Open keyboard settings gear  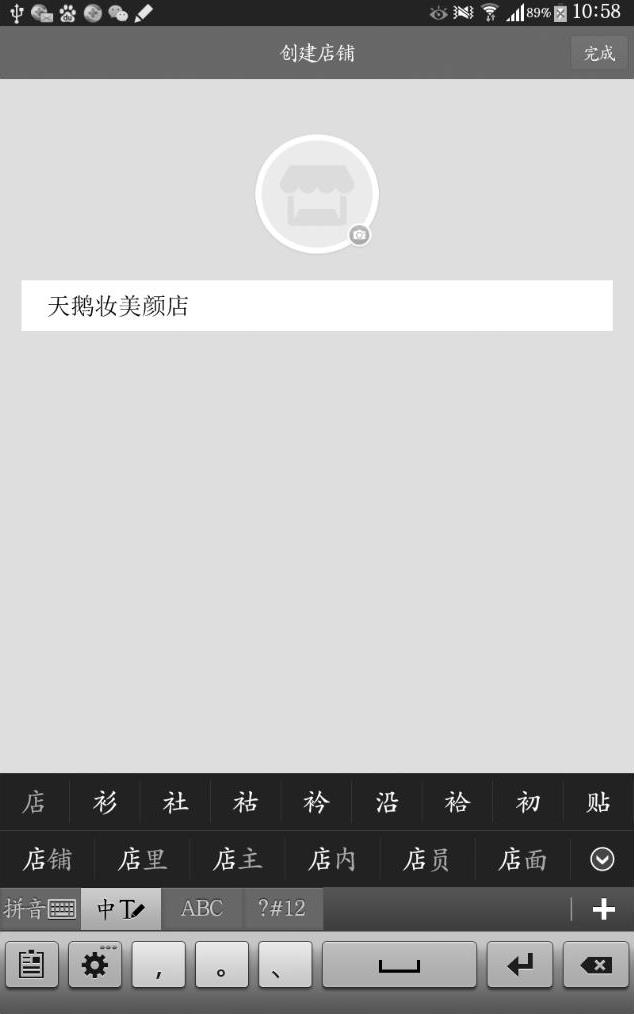[95, 965]
